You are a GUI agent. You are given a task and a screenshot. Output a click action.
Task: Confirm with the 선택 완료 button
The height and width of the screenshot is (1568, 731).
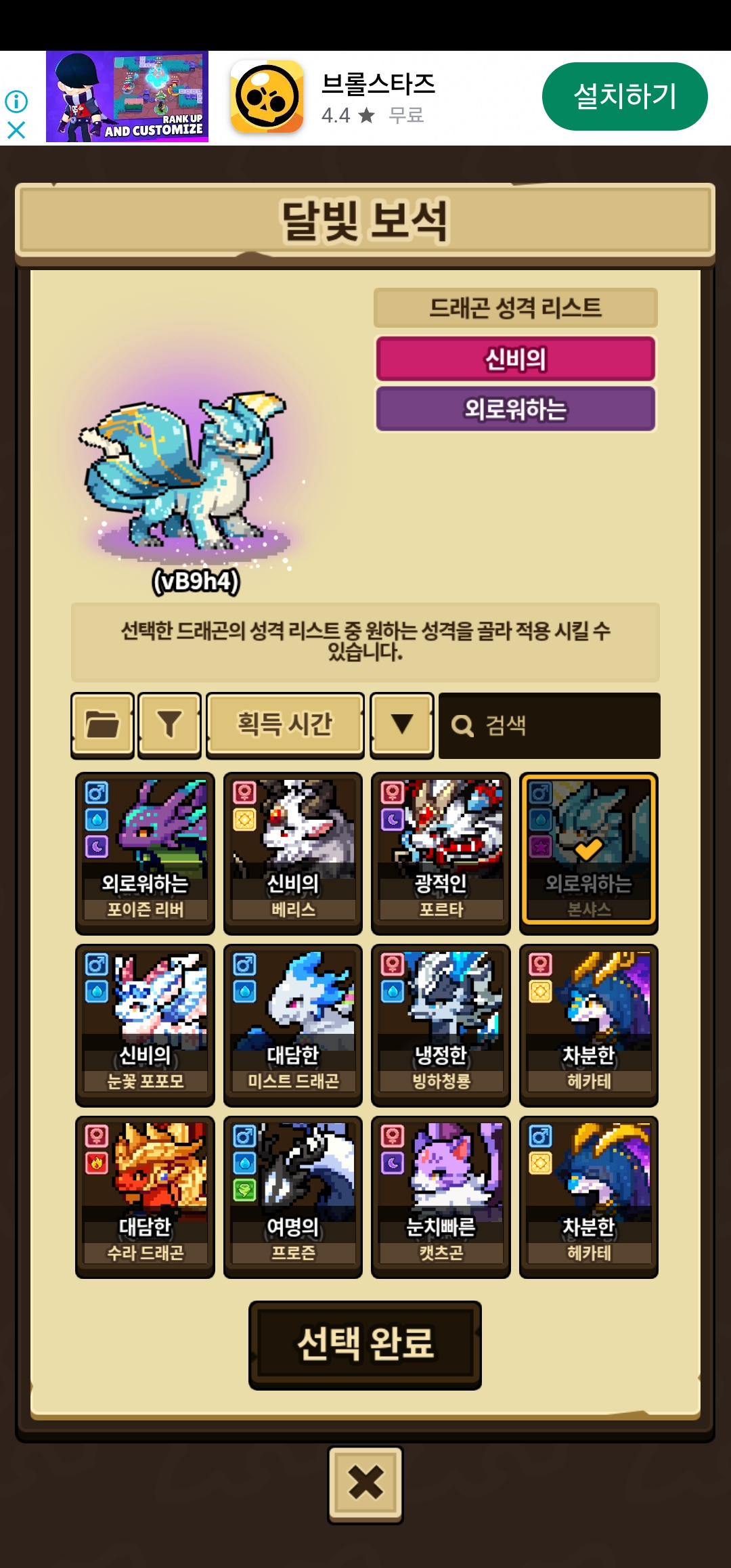click(365, 1345)
